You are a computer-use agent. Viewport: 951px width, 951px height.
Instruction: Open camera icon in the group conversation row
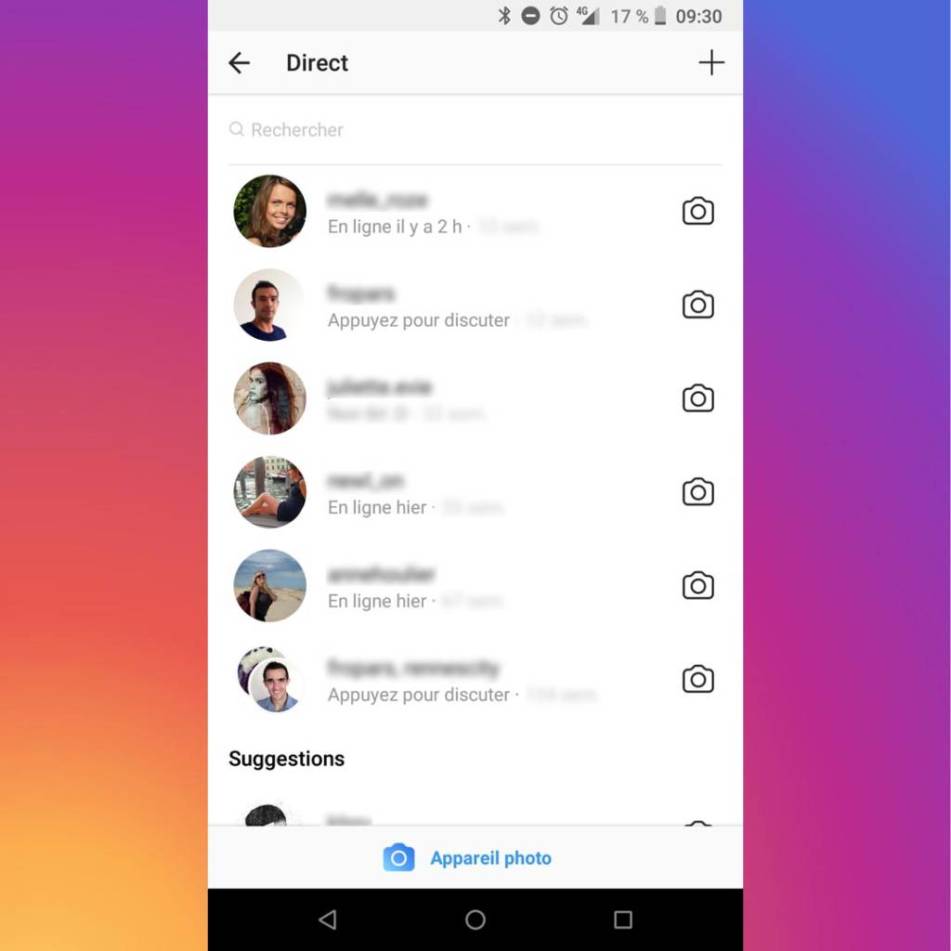click(x=698, y=679)
